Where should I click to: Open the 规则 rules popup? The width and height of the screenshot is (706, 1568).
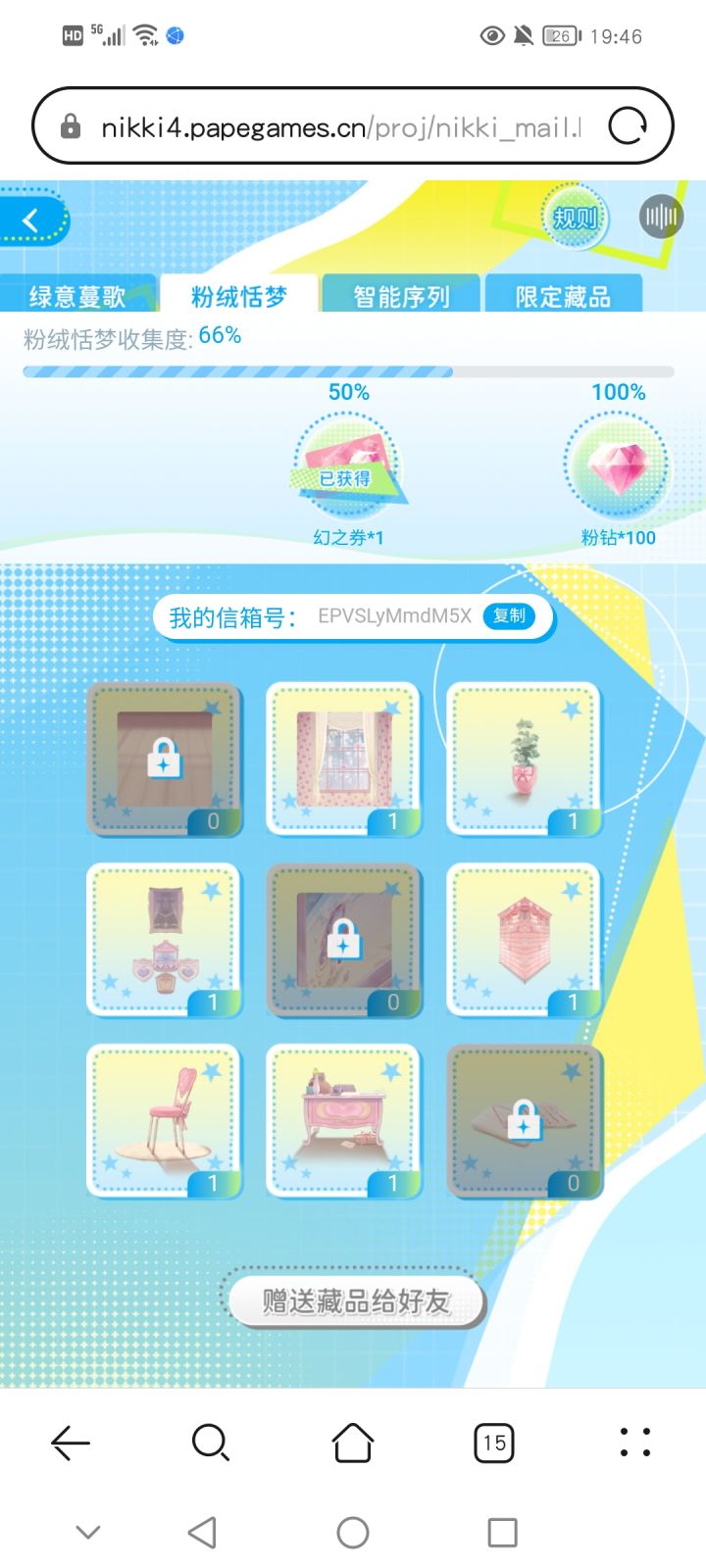point(575,218)
